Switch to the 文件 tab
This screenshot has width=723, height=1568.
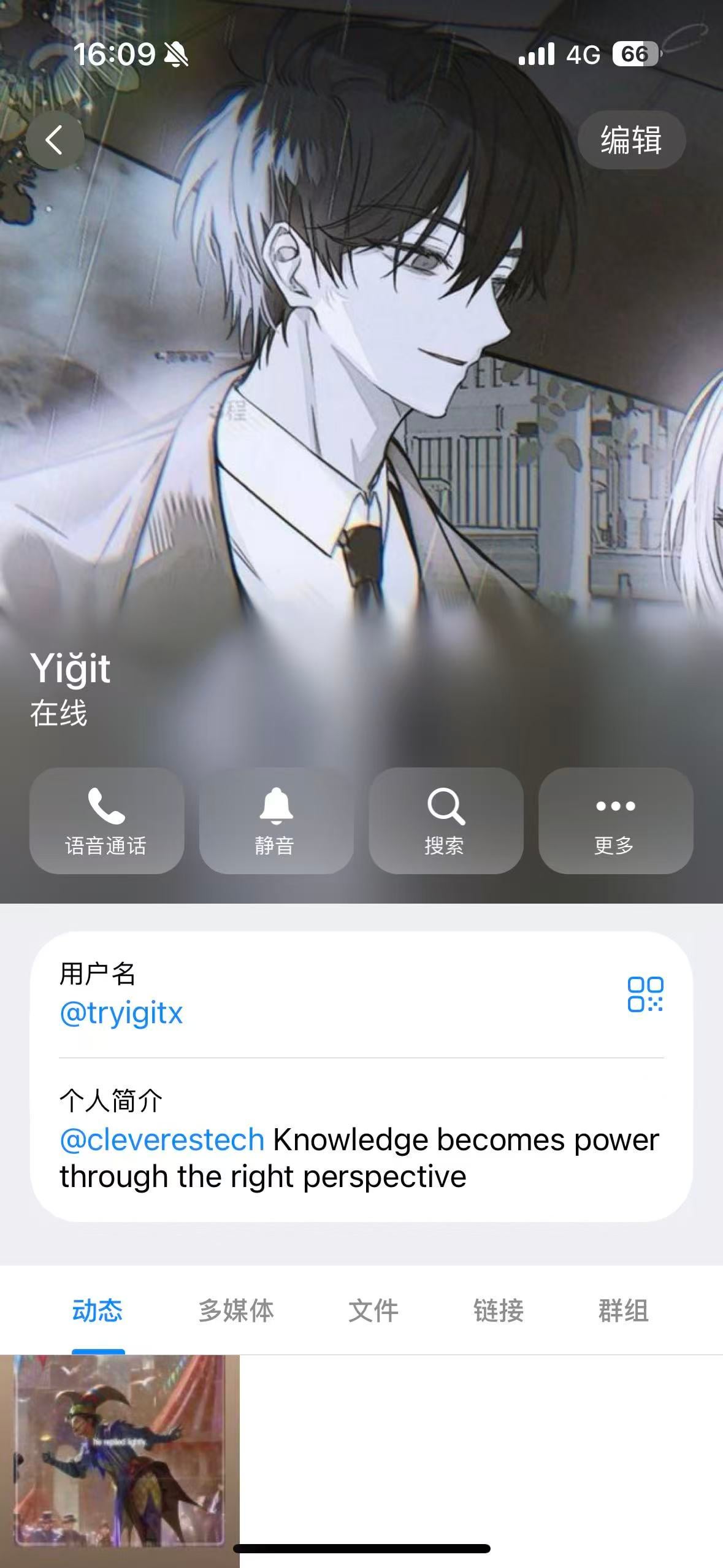373,1311
